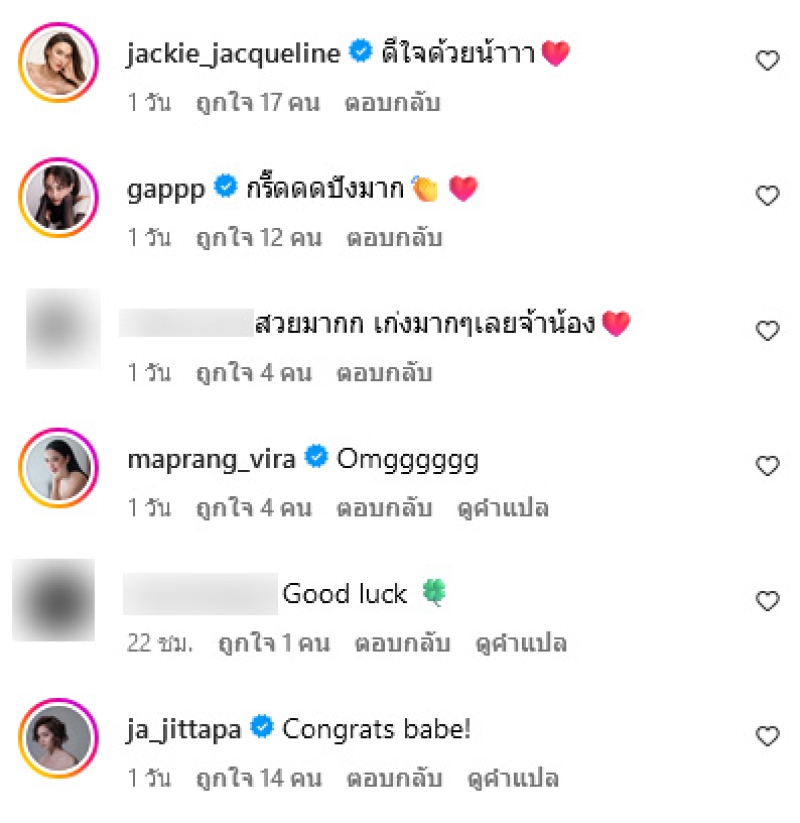See translation of maprang_vira's comment

[501, 508]
